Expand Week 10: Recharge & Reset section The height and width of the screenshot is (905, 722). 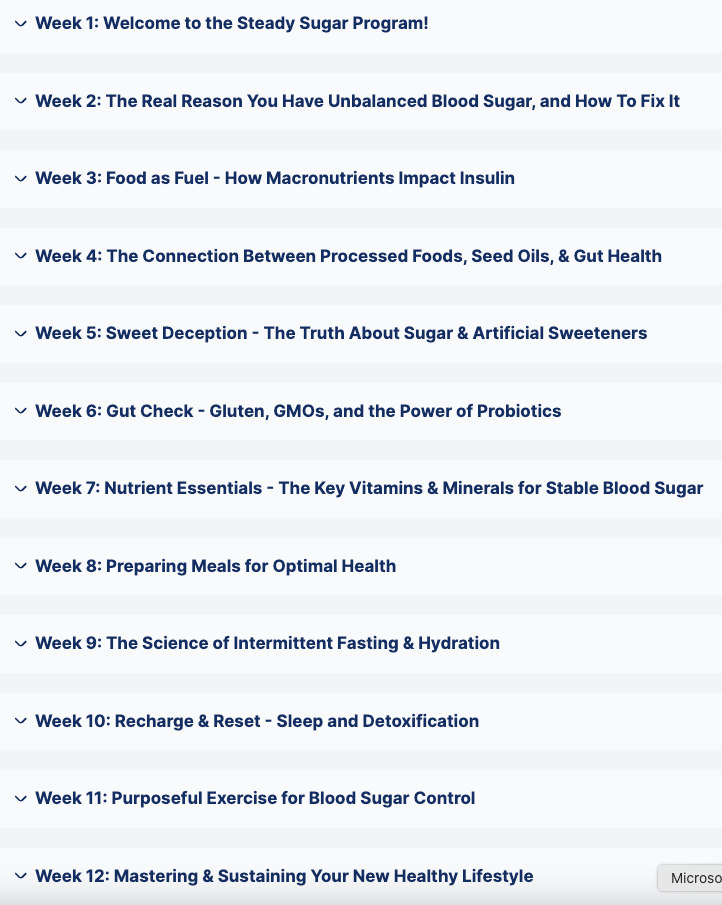click(361, 721)
